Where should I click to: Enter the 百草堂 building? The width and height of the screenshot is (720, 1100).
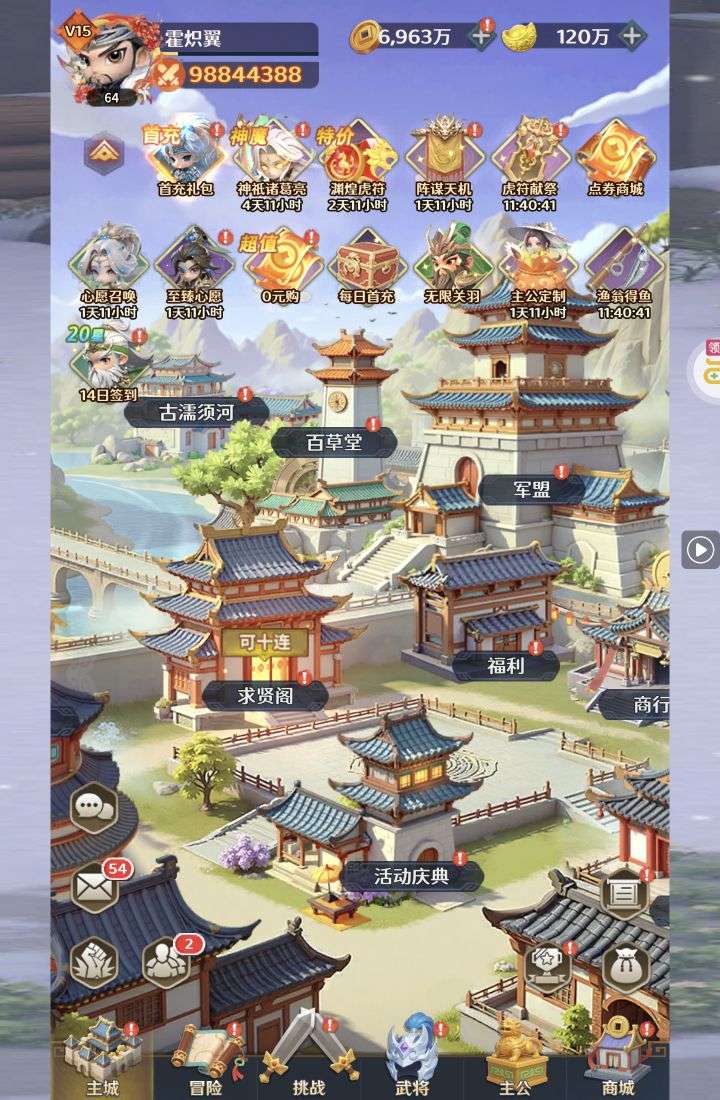[334, 441]
